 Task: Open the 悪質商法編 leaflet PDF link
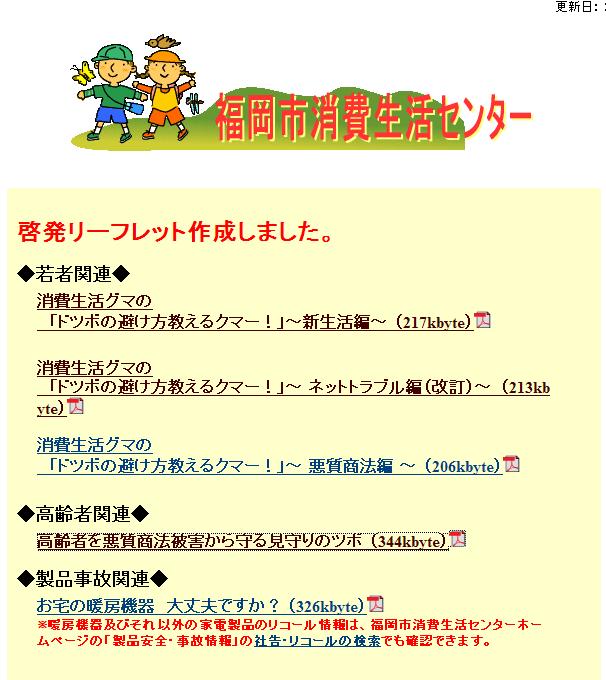[268, 466]
